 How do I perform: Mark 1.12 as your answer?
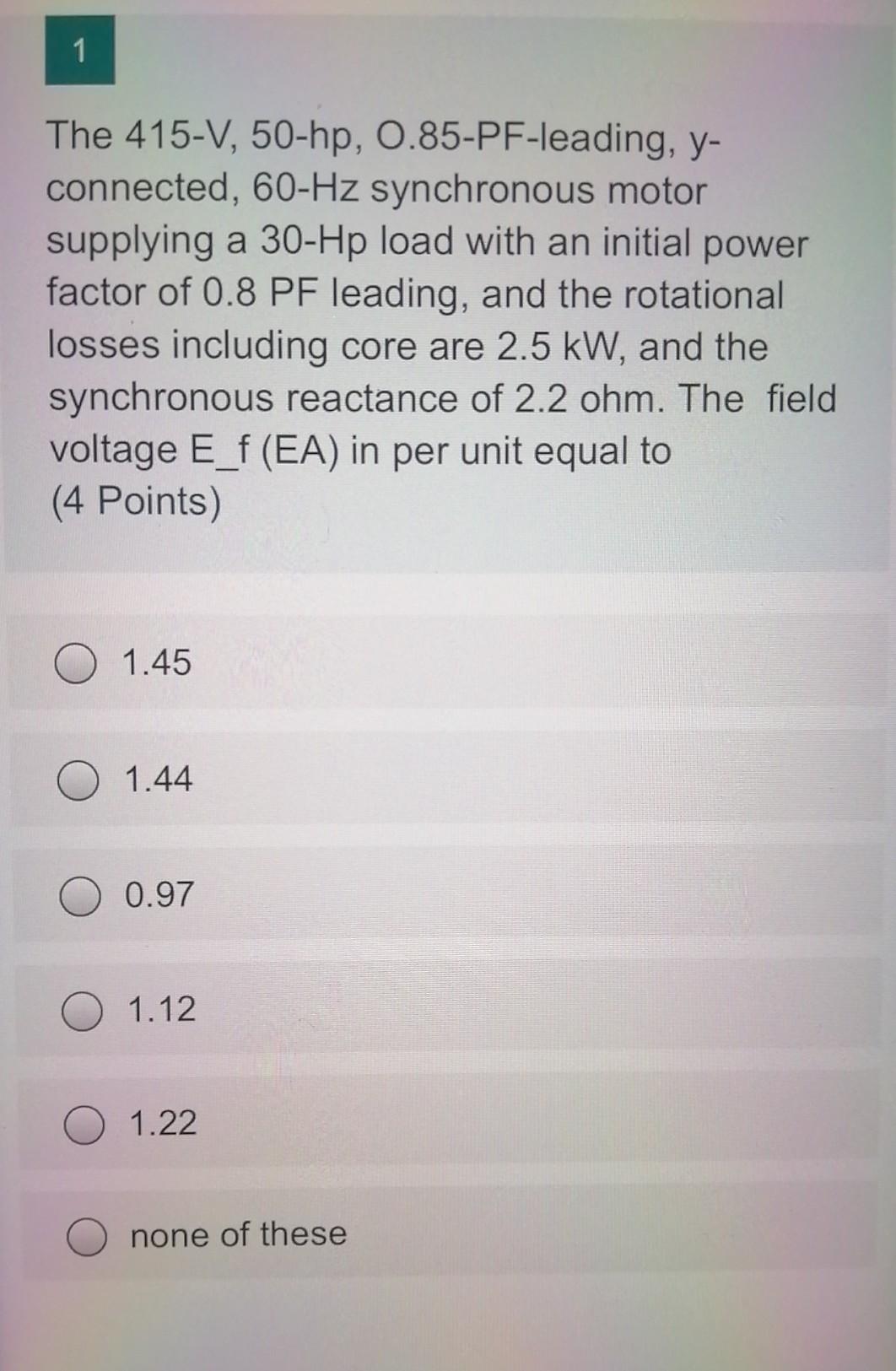[x=82, y=1011]
